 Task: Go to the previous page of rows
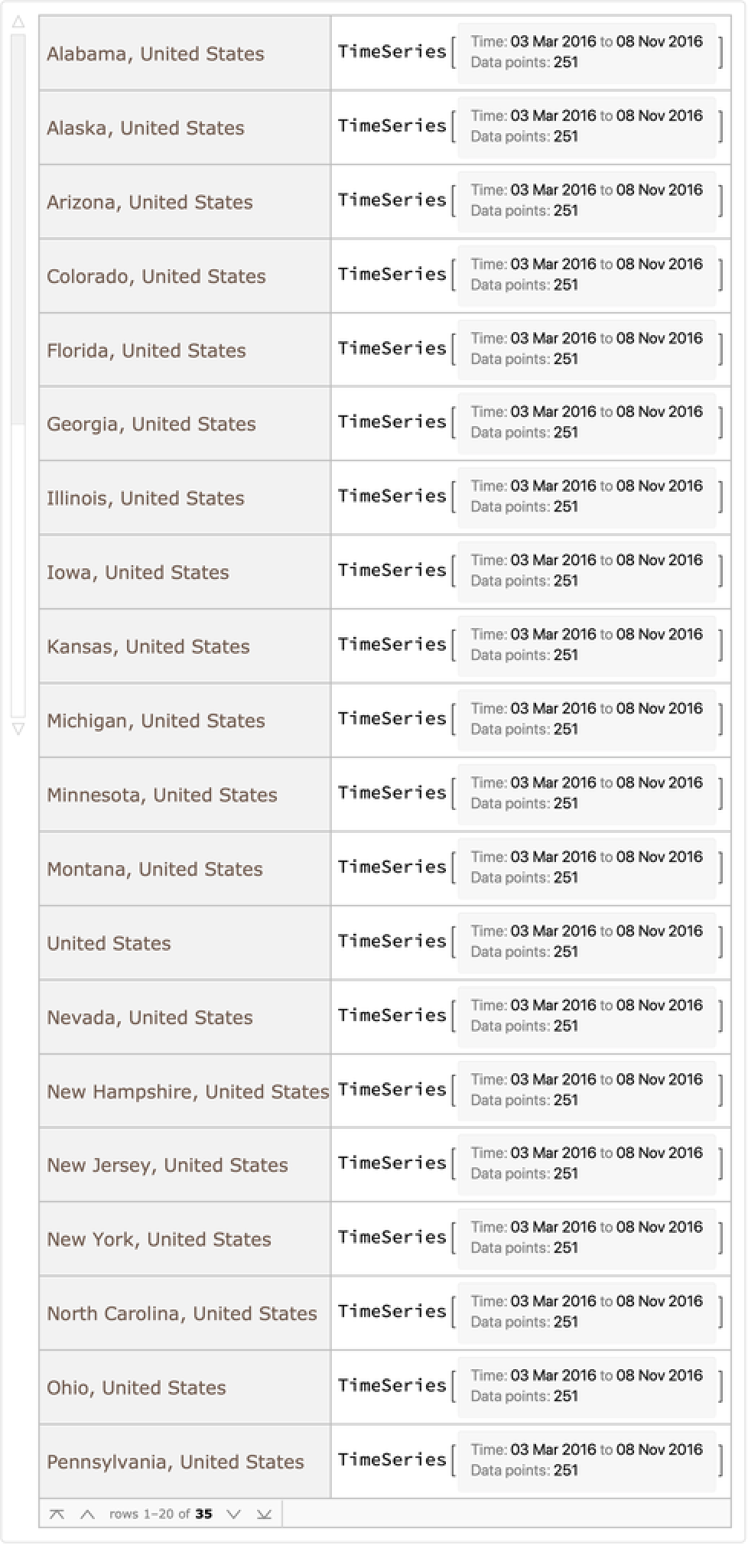(x=87, y=1514)
